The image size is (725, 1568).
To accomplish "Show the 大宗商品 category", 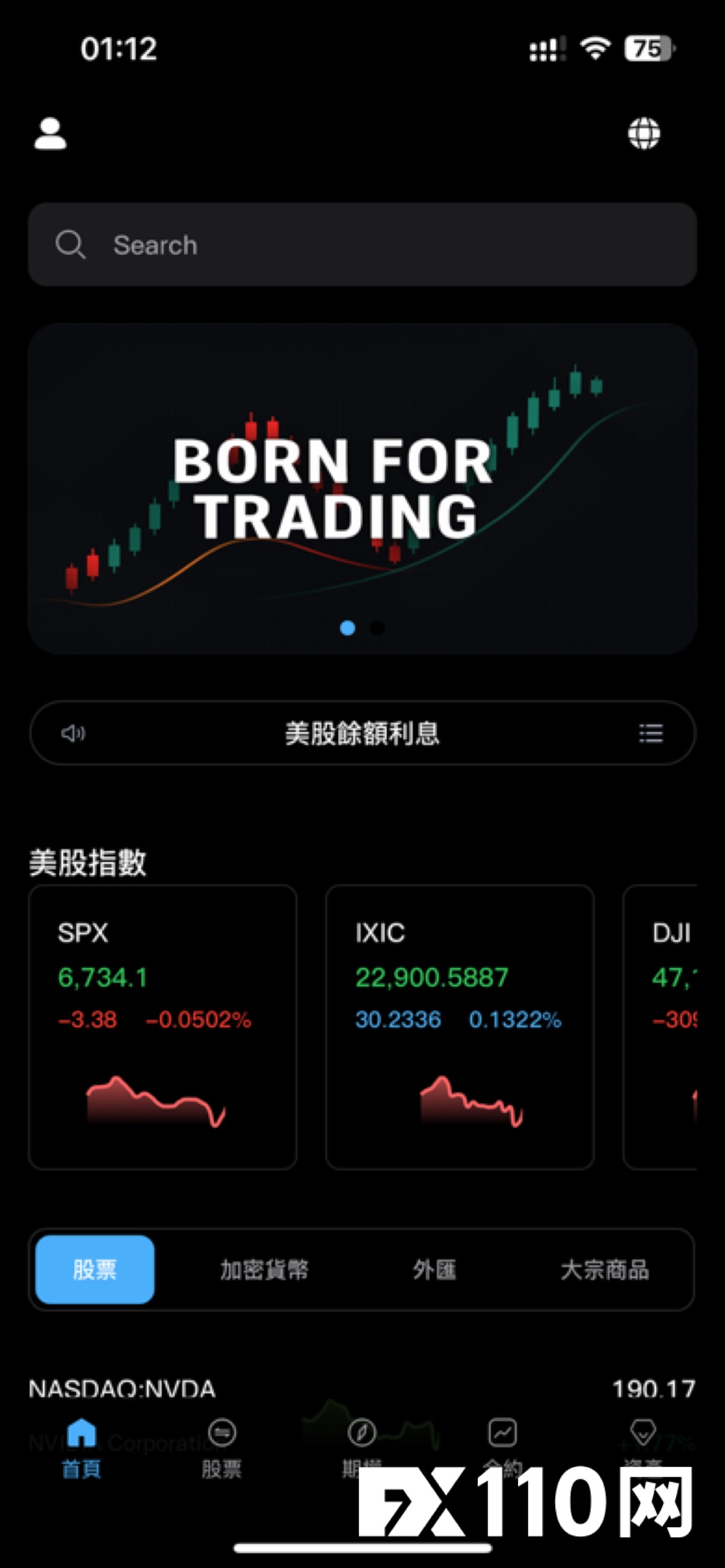I will coord(605,1270).
